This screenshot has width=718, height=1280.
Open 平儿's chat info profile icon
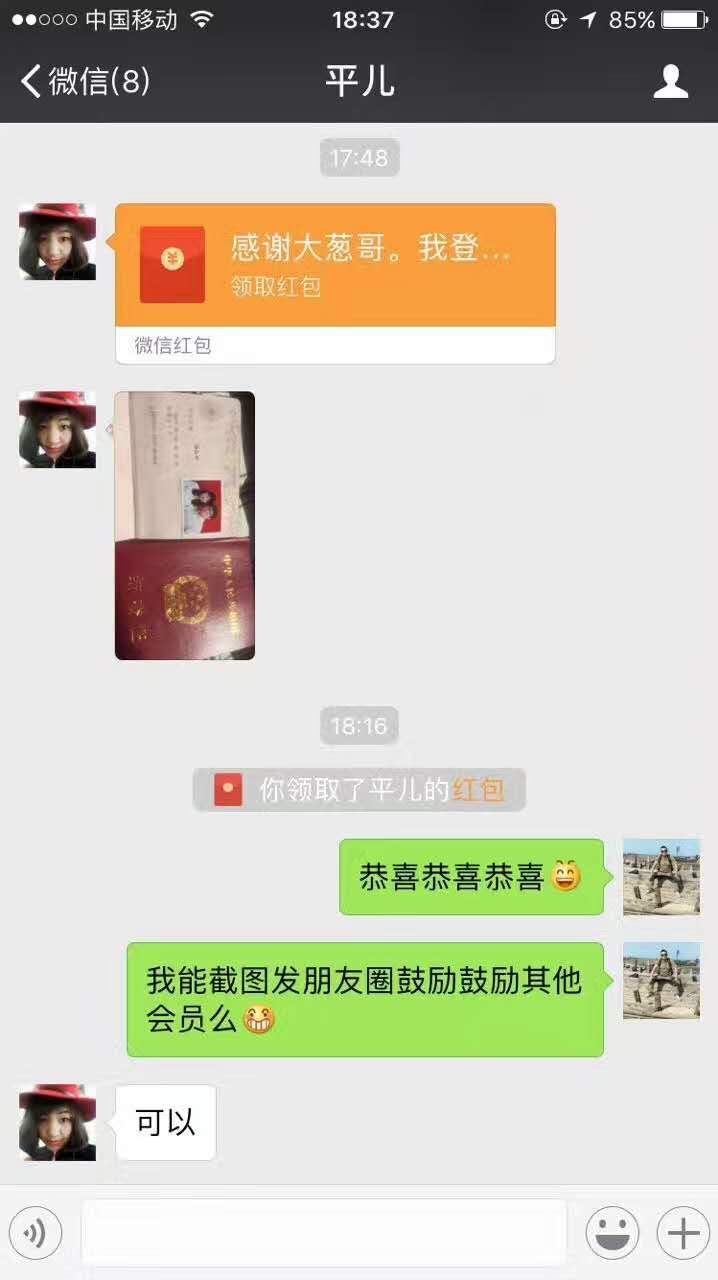pyautogui.click(x=671, y=81)
